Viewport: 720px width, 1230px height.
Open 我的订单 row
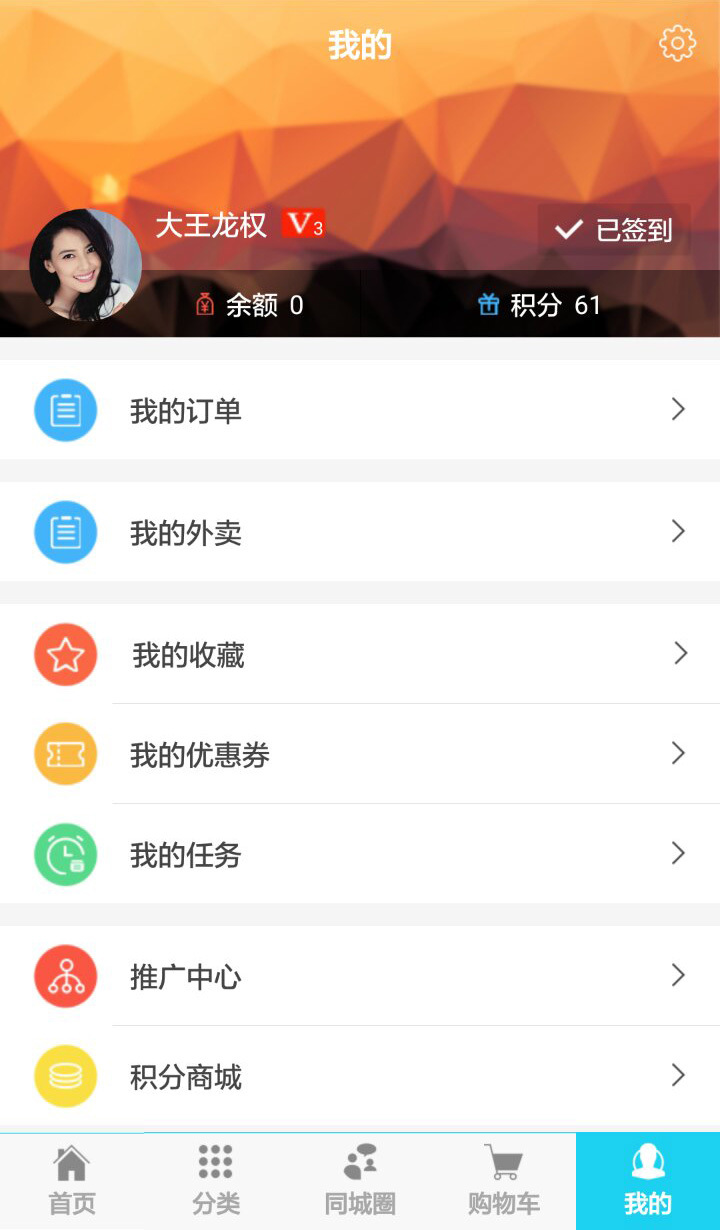click(x=360, y=410)
